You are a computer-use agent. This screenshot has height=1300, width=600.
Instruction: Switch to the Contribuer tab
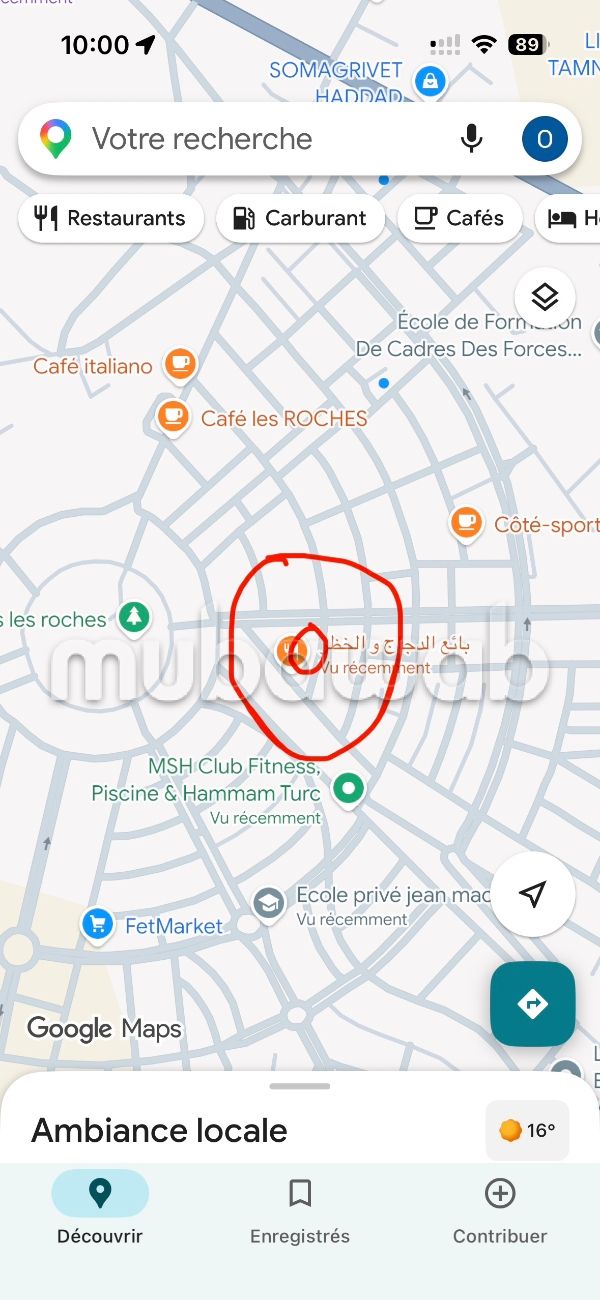pos(499,1210)
